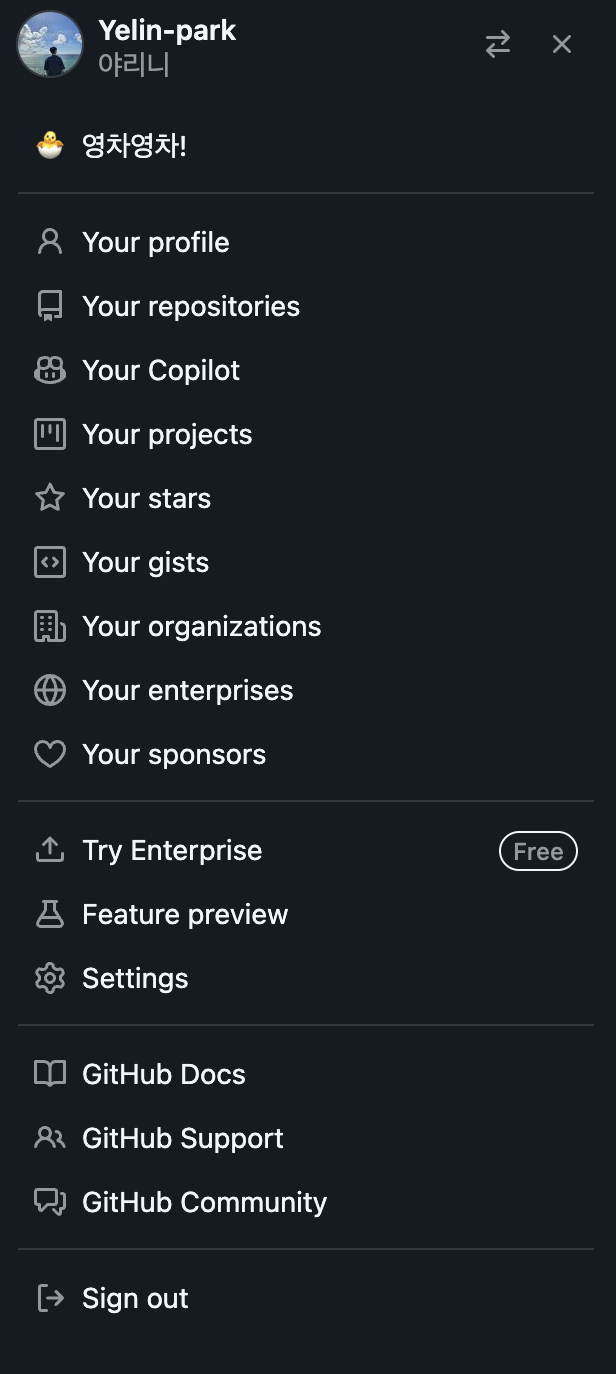Sign out of the account
The image size is (616, 1374).
pyautogui.click(x=135, y=1298)
